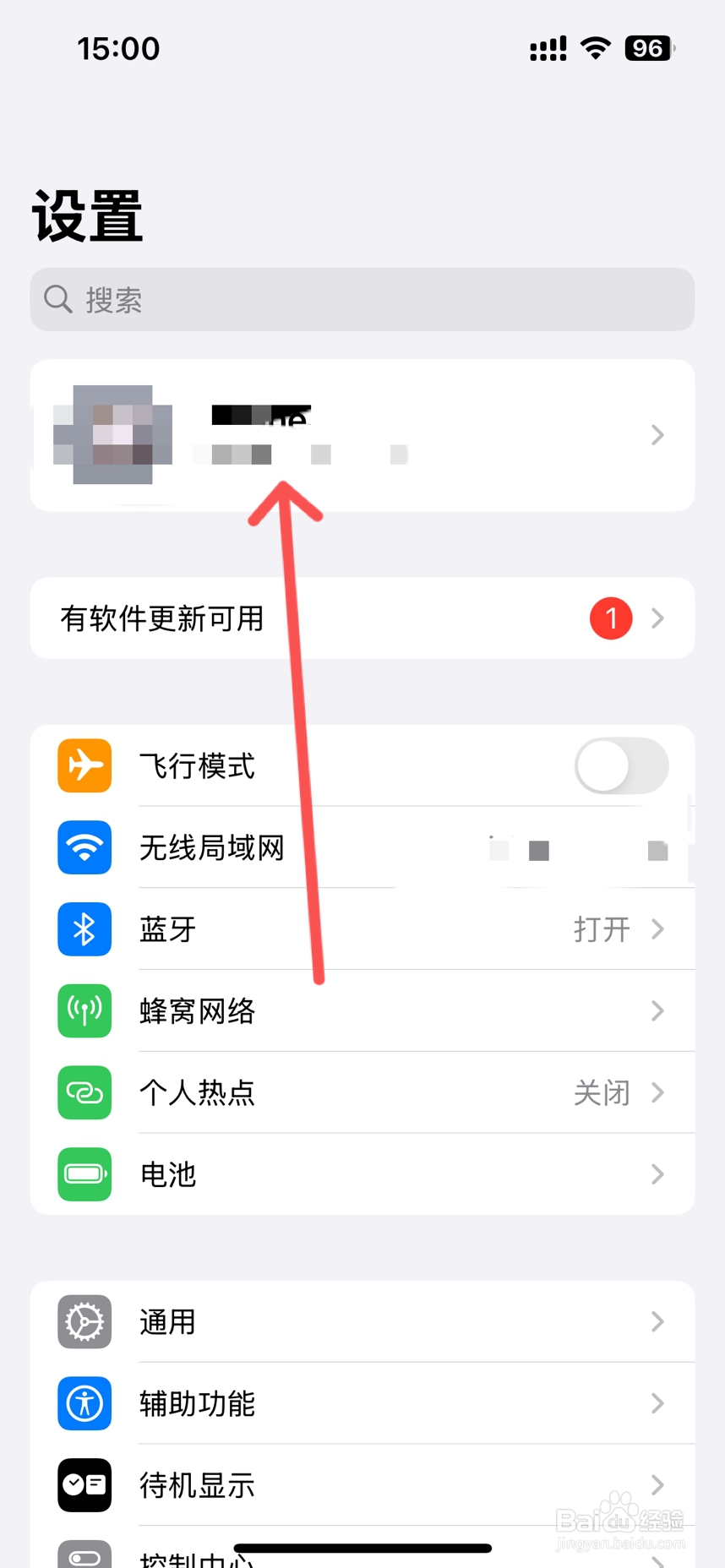Image resolution: width=725 pixels, height=1568 pixels.
Task: Open the battery details chevron
Action: [658, 1174]
